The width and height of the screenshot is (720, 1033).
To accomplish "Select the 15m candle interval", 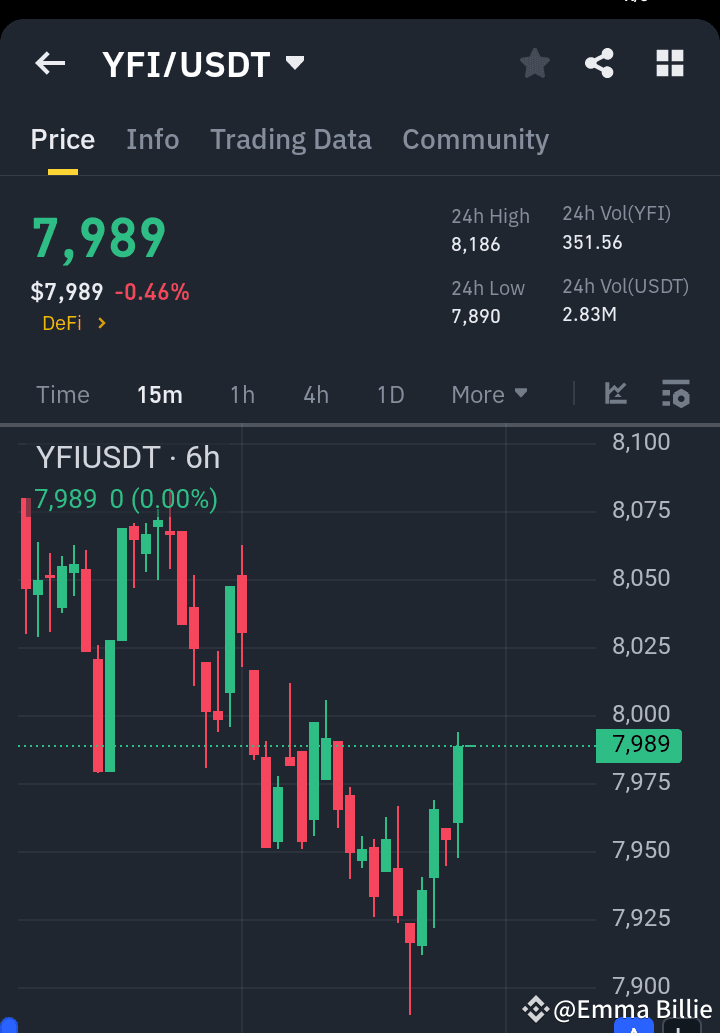I will click(160, 394).
